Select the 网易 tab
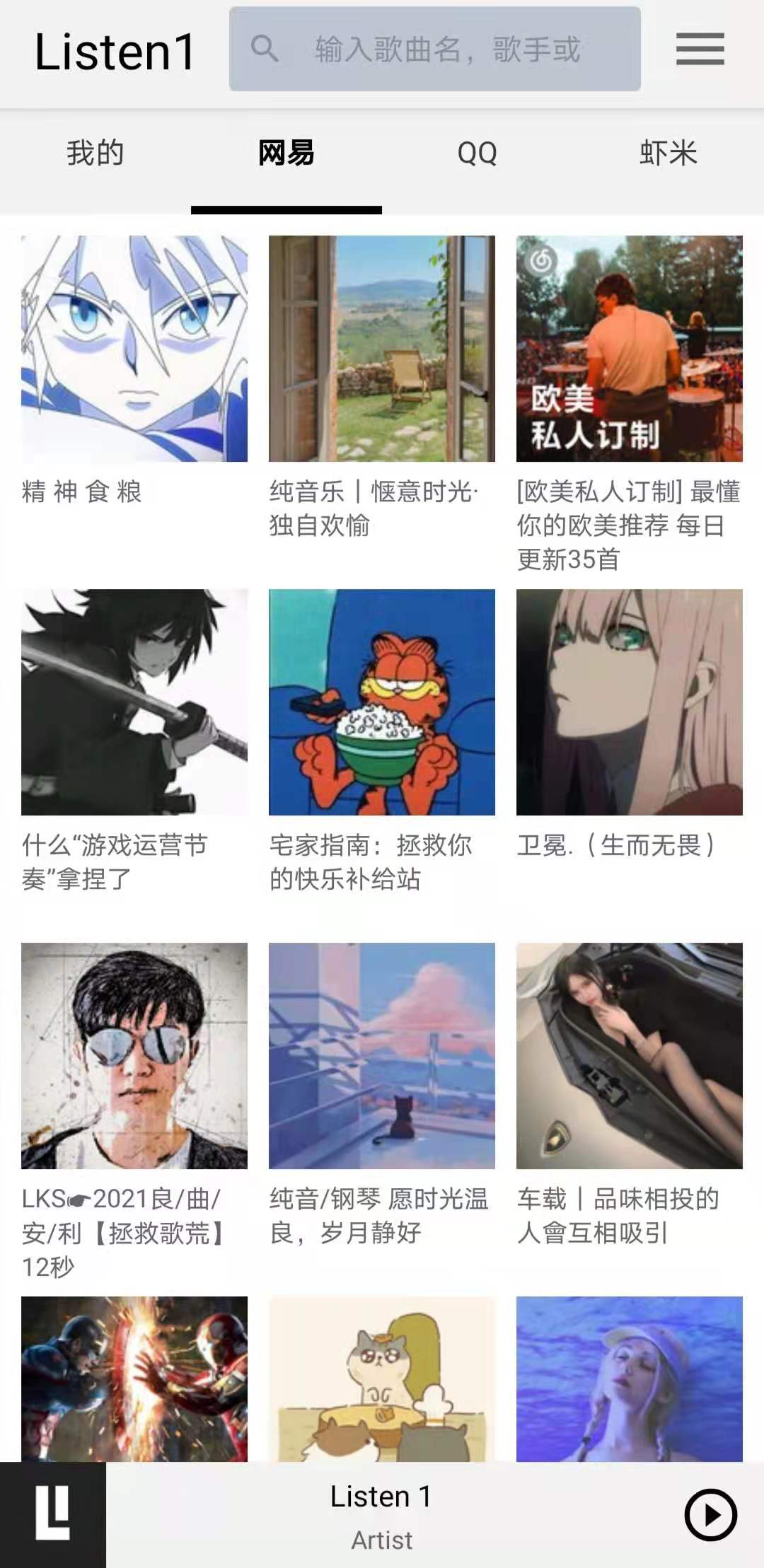 coord(286,153)
